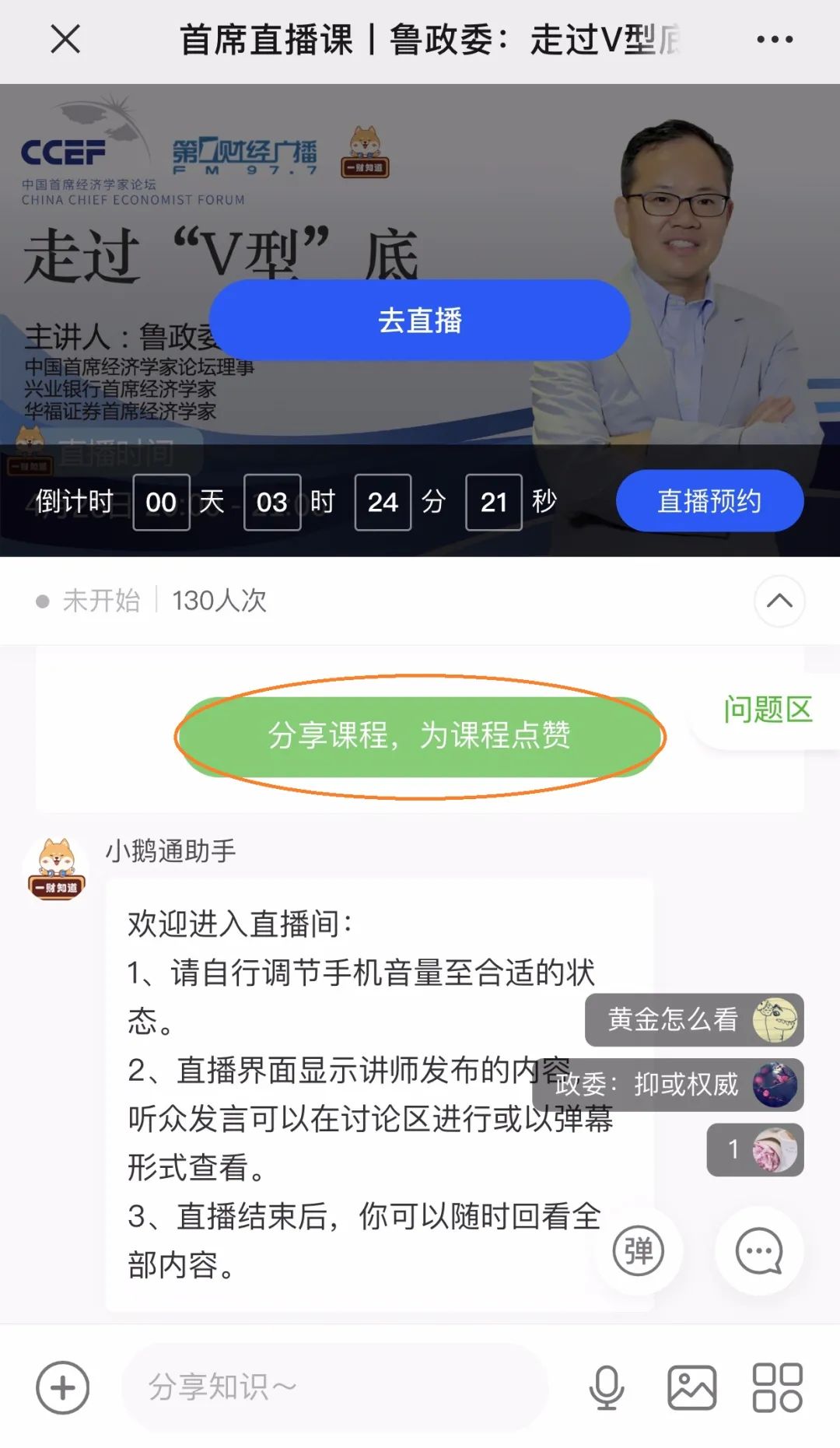This screenshot has height=1448, width=840.
Task: Toggle bullet-screen comments with 弹 icon
Action: pyautogui.click(x=638, y=1251)
